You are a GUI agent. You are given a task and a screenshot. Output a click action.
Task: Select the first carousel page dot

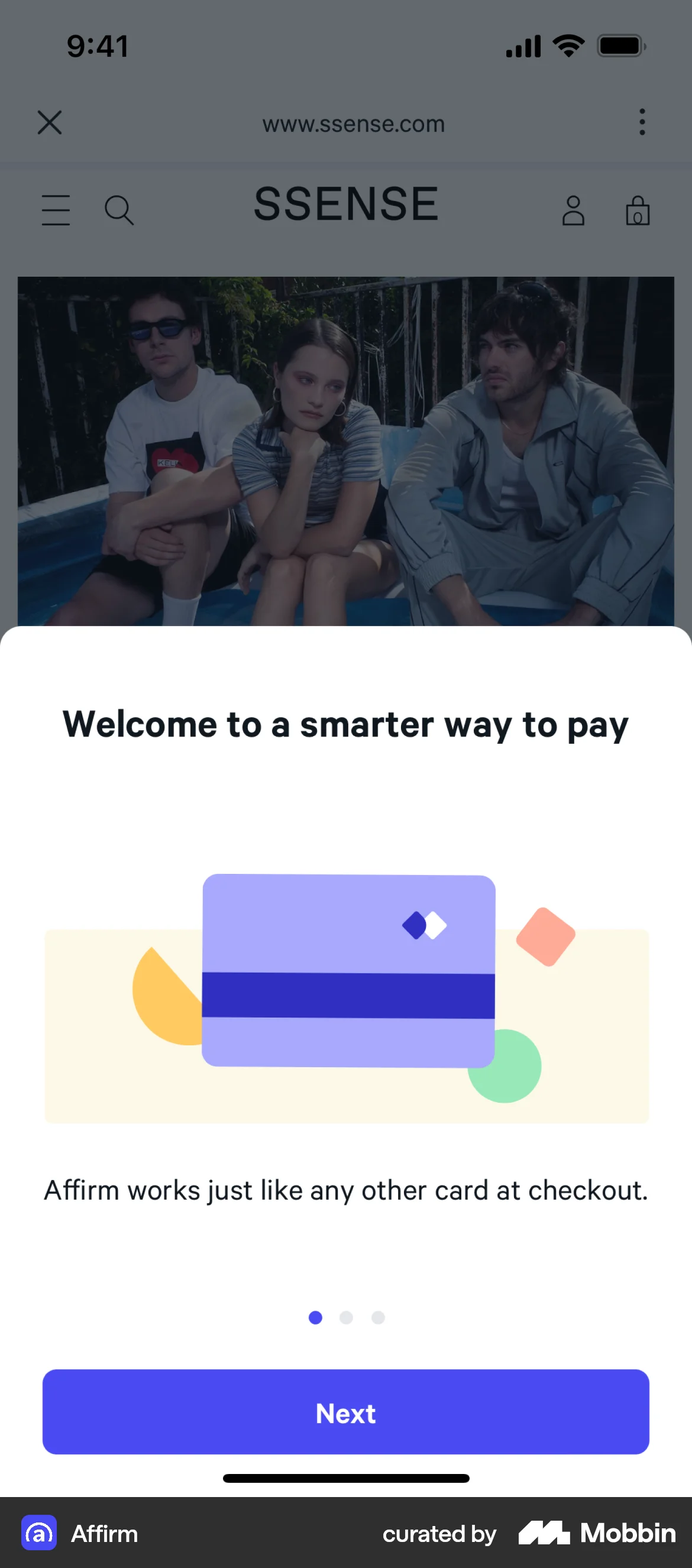(x=315, y=1317)
